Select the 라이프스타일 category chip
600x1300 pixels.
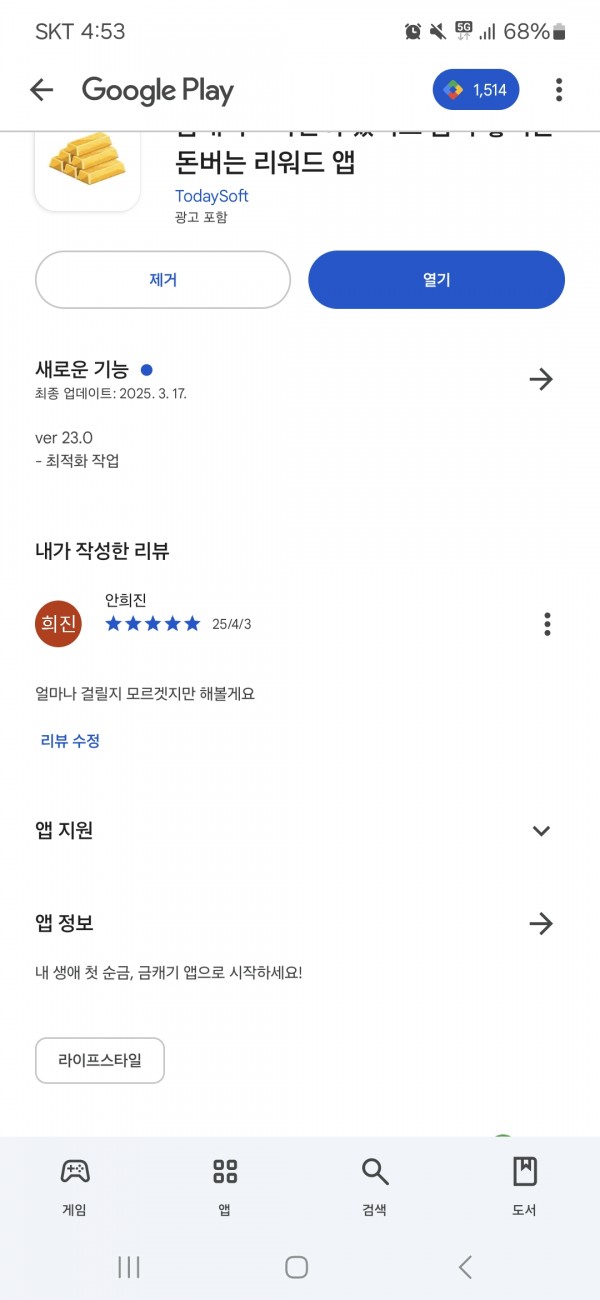coord(100,1060)
